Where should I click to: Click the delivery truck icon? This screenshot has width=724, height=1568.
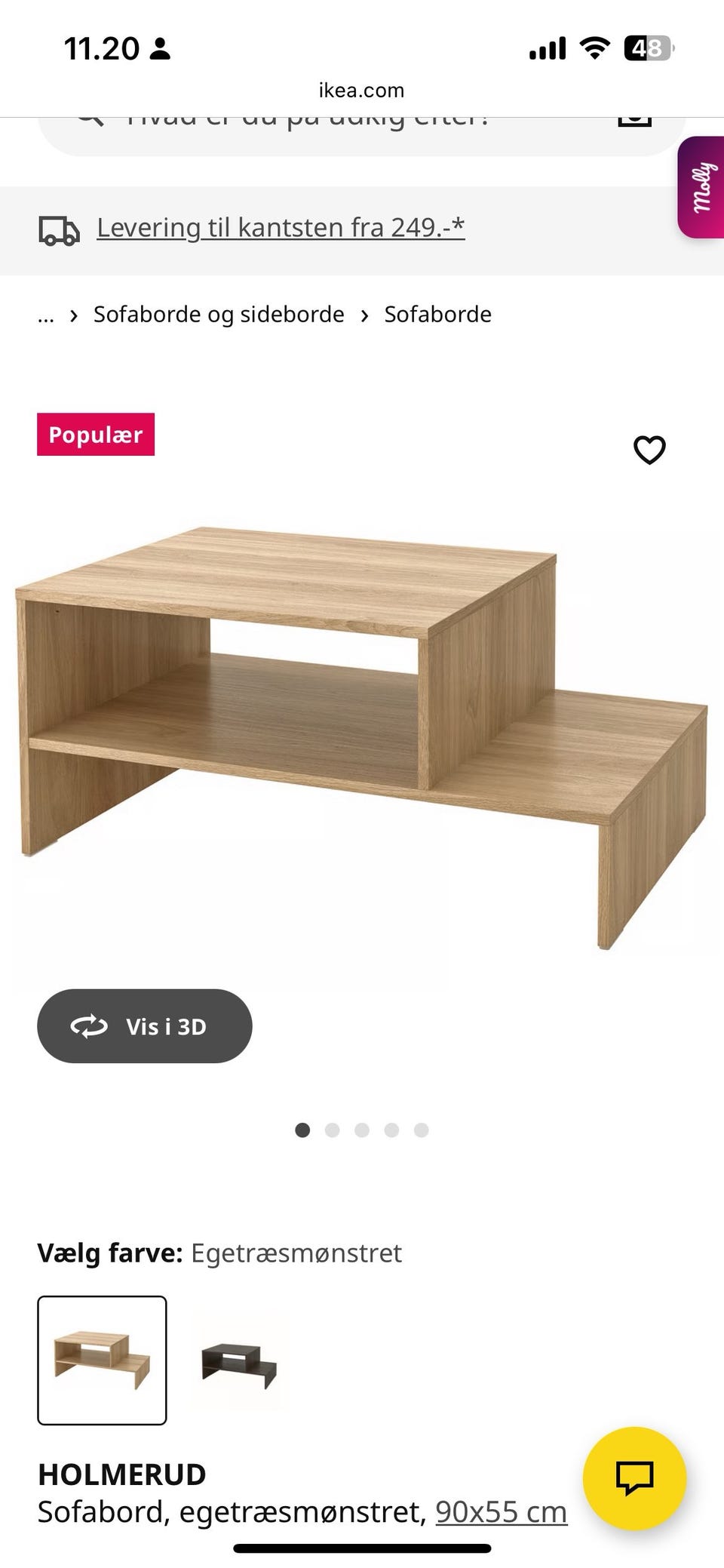[x=60, y=229]
